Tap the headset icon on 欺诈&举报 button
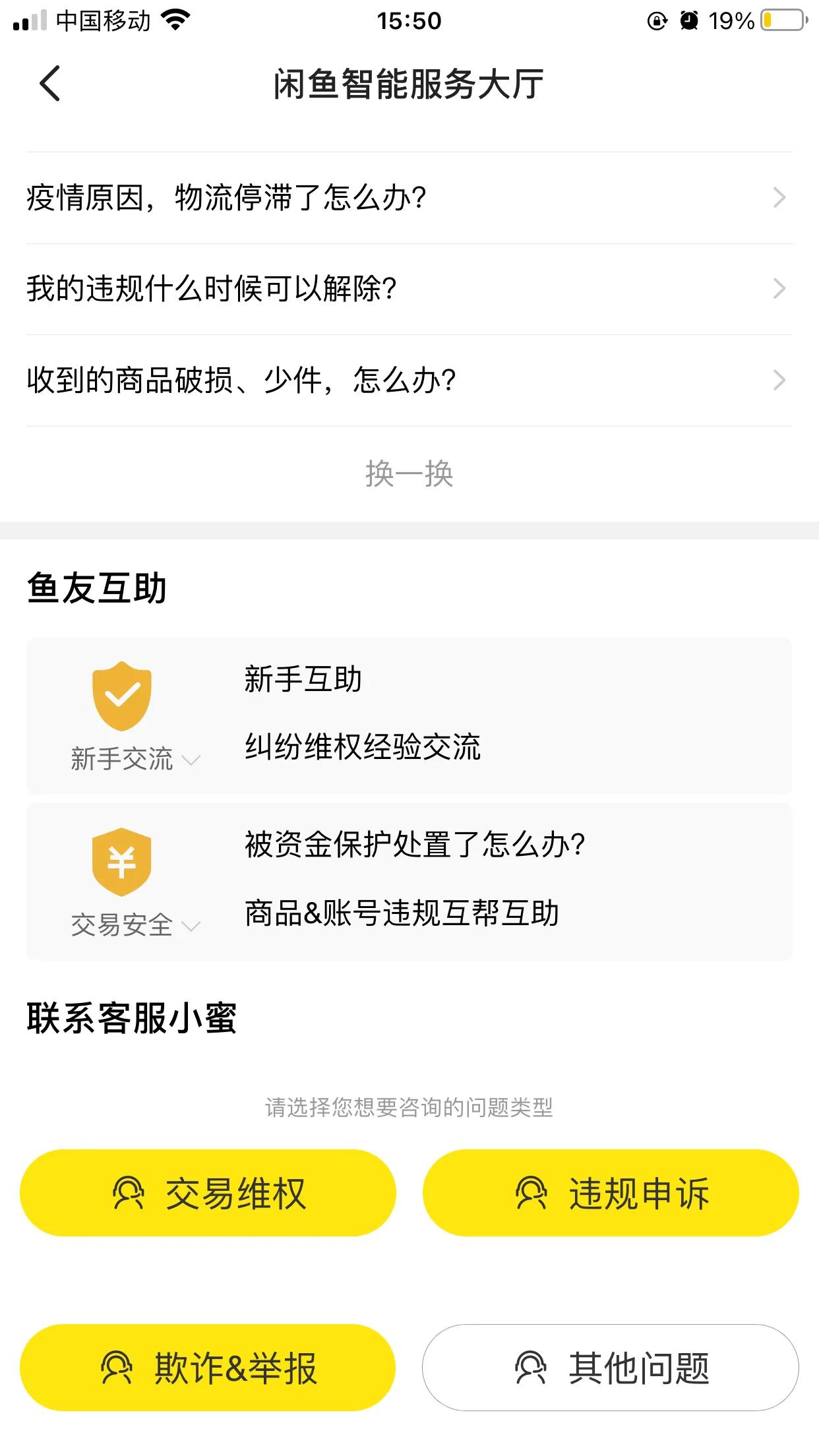This screenshot has height=1456, width=819. (x=117, y=1368)
